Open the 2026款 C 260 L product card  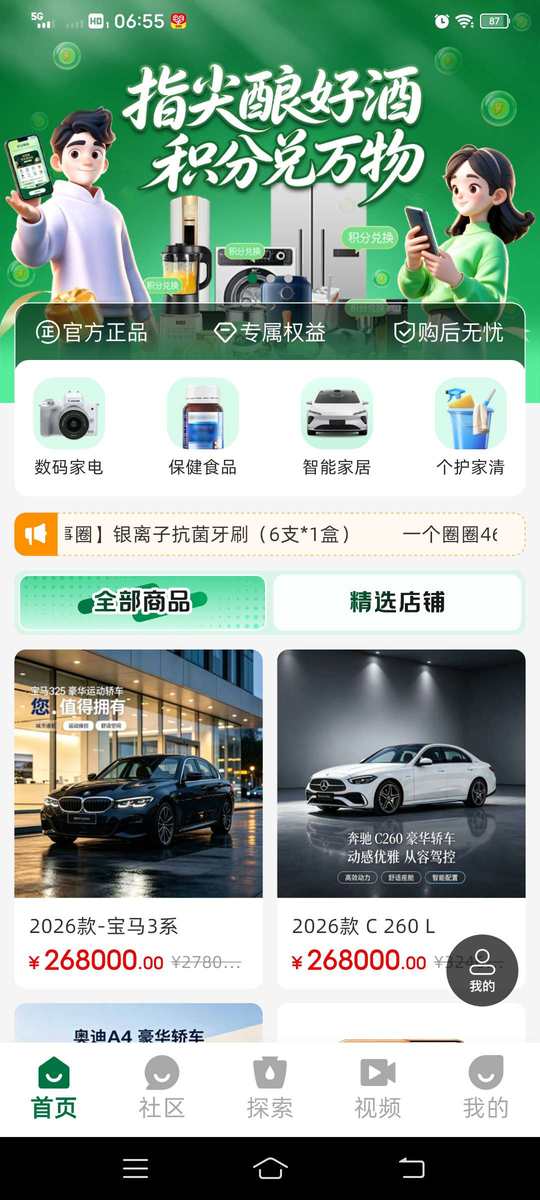[401, 819]
